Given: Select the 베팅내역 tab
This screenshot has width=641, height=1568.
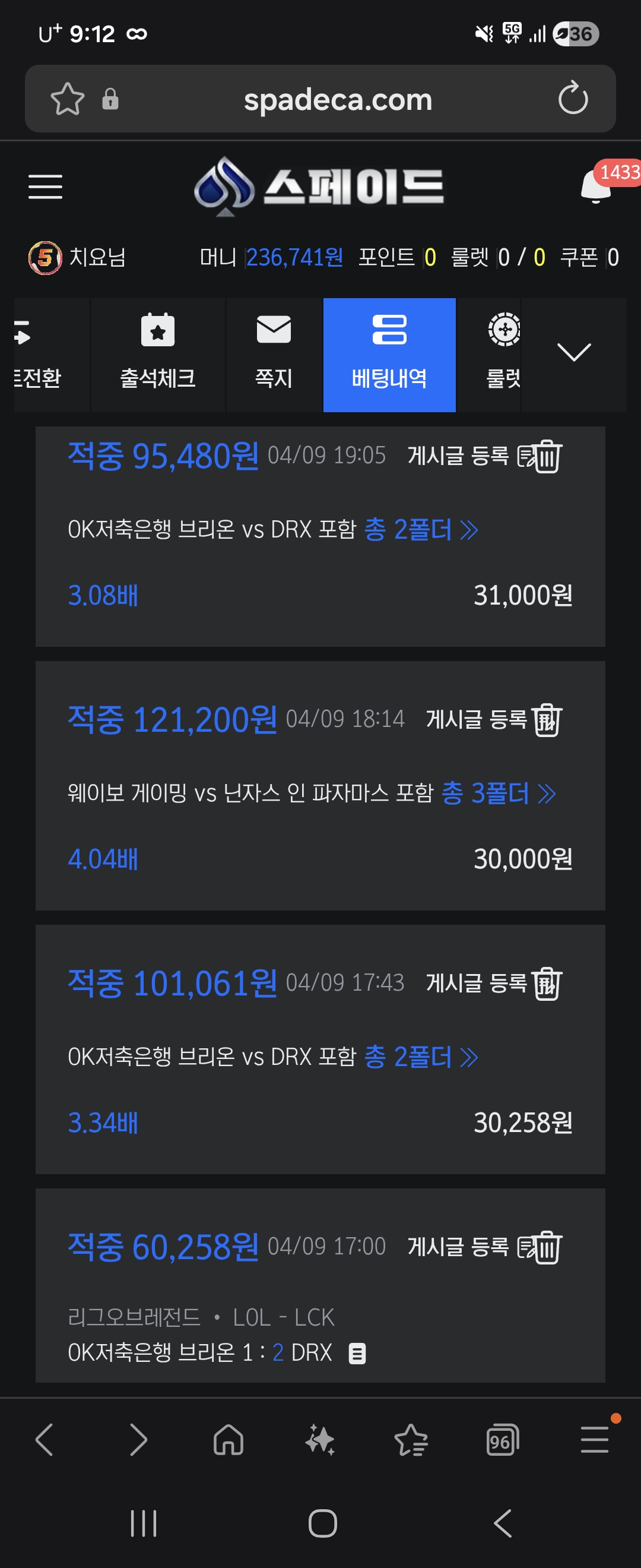Looking at the screenshot, I should [x=389, y=354].
